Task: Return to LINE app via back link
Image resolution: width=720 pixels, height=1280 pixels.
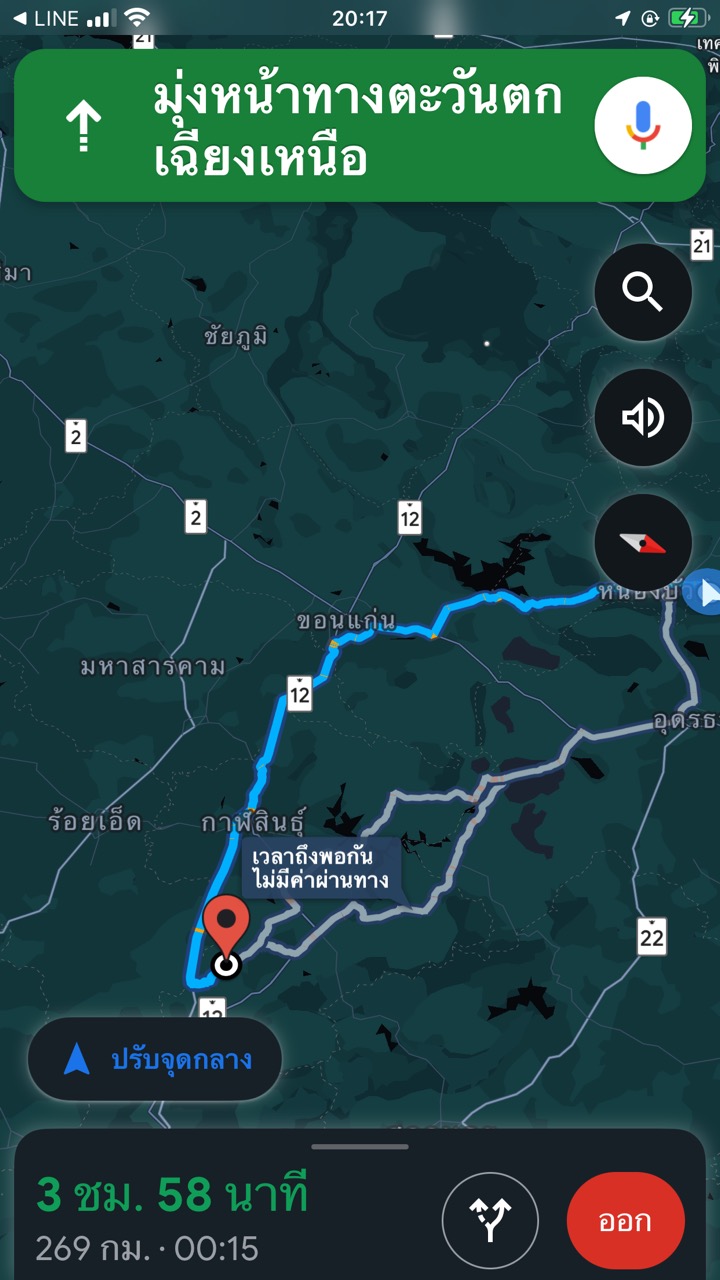Action: coord(45,18)
